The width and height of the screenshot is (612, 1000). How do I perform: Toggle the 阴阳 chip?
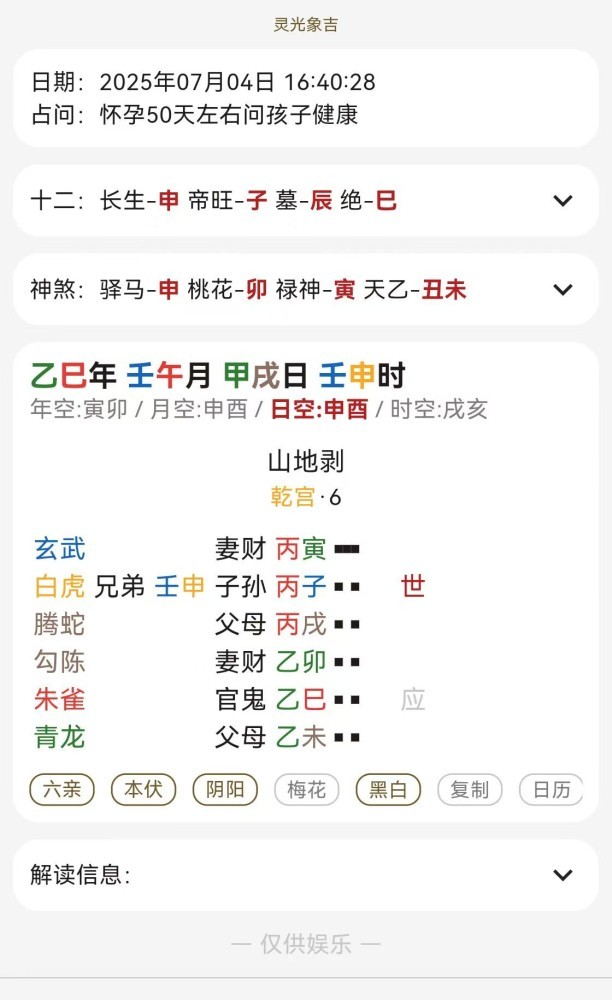[x=225, y=790]
